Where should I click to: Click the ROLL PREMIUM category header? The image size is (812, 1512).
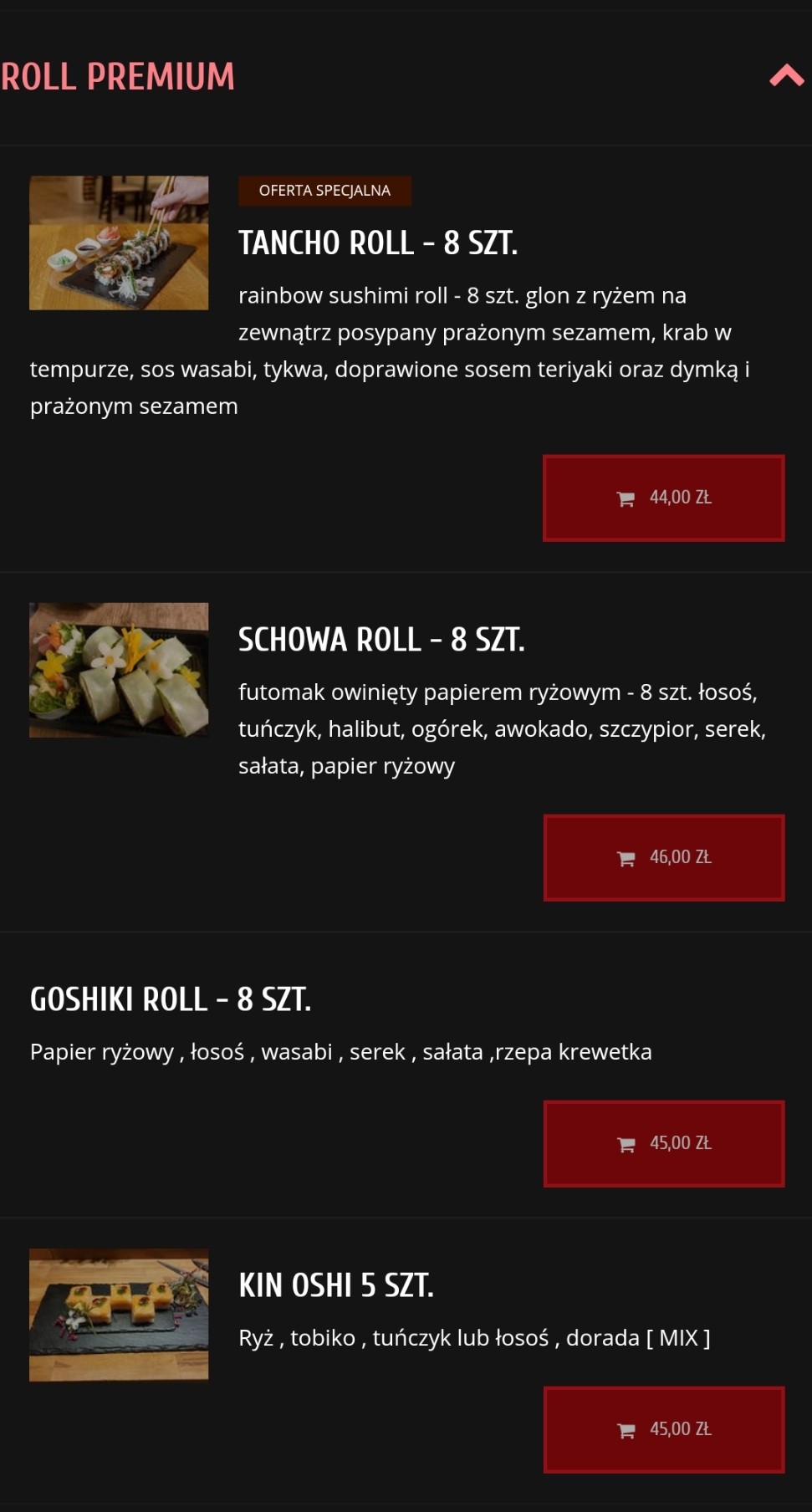[117, 75]
